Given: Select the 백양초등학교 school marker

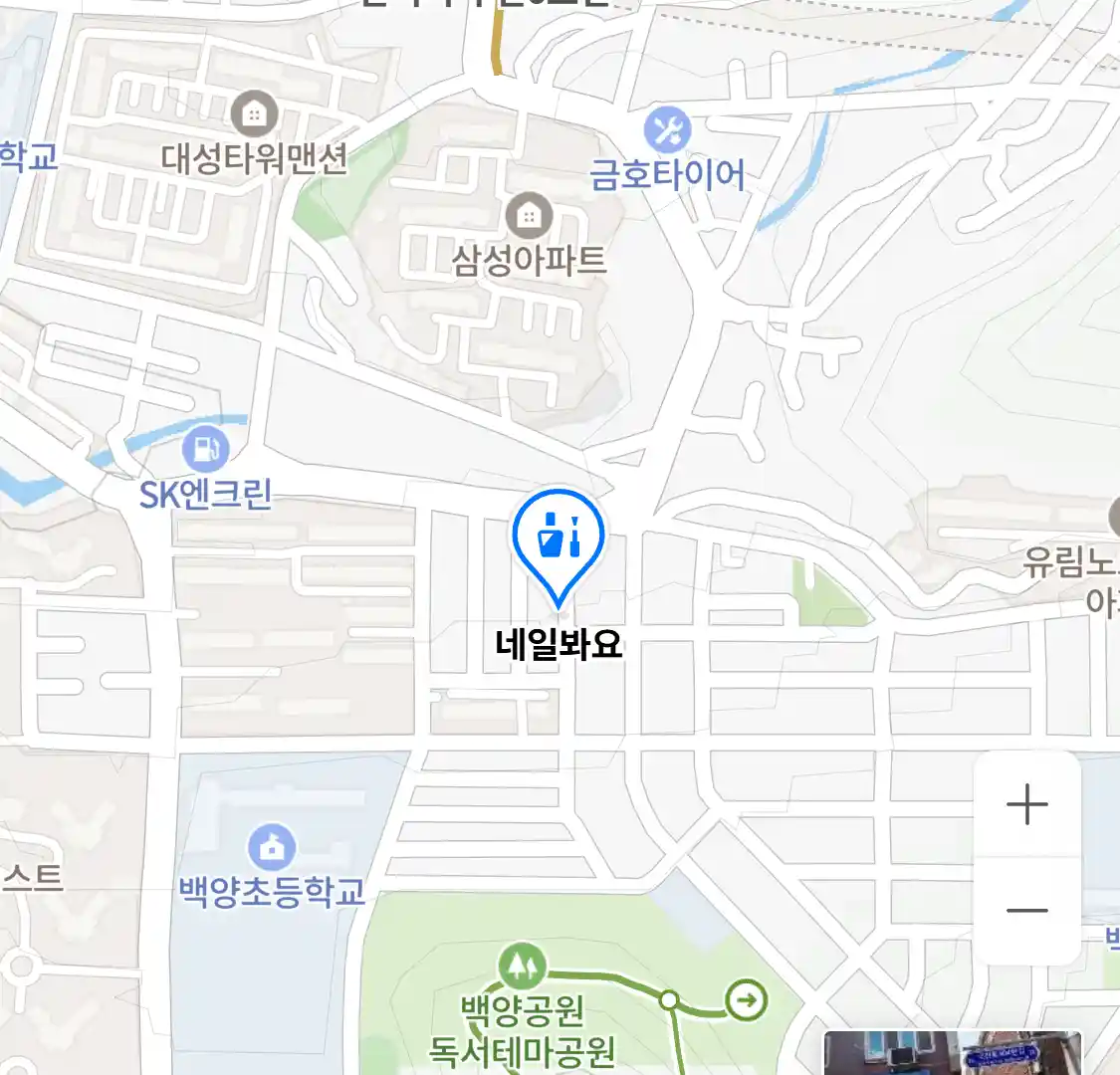Looking at the screenshot, I should 271,847.
